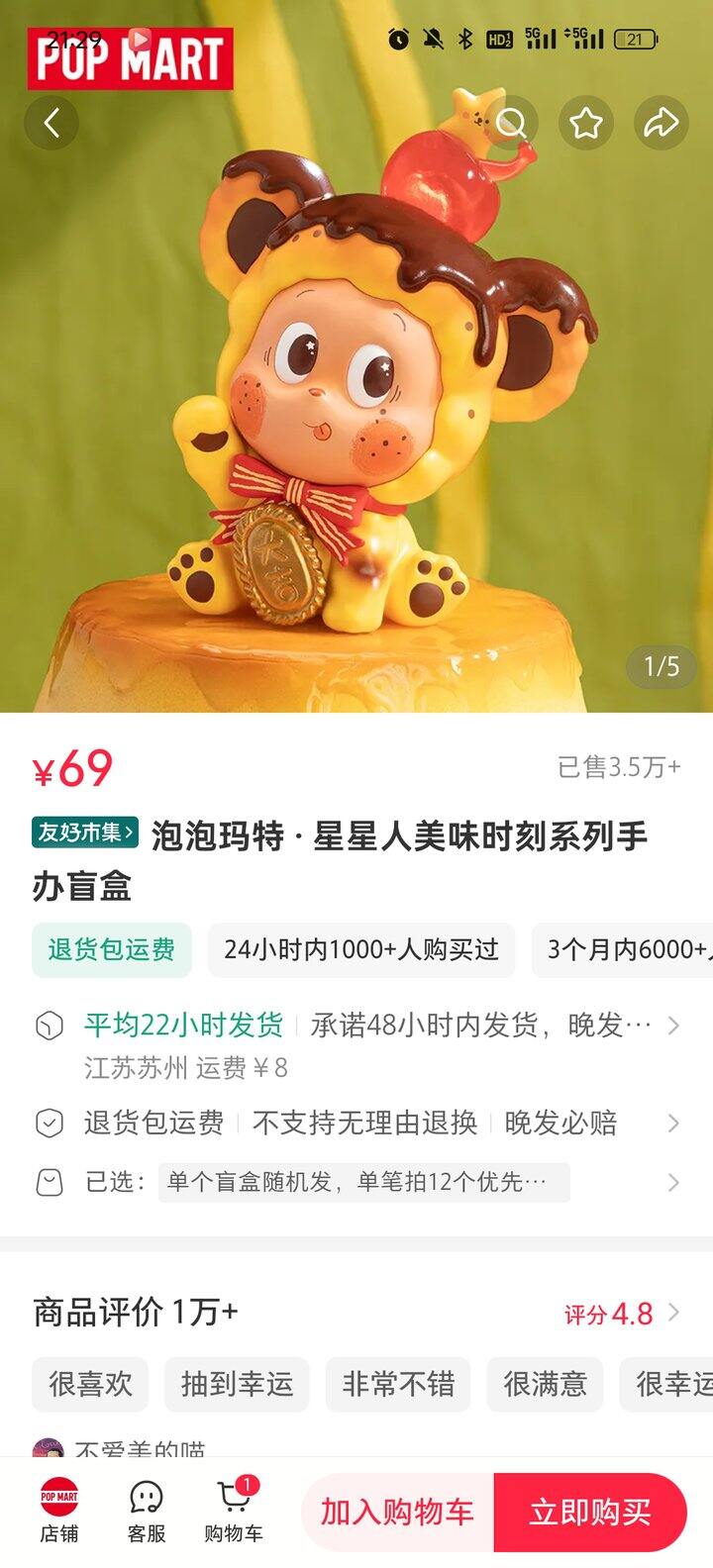Open the 友好市集 tag link
Viewport: 713px width, 1568px height.
click(85, 833)
